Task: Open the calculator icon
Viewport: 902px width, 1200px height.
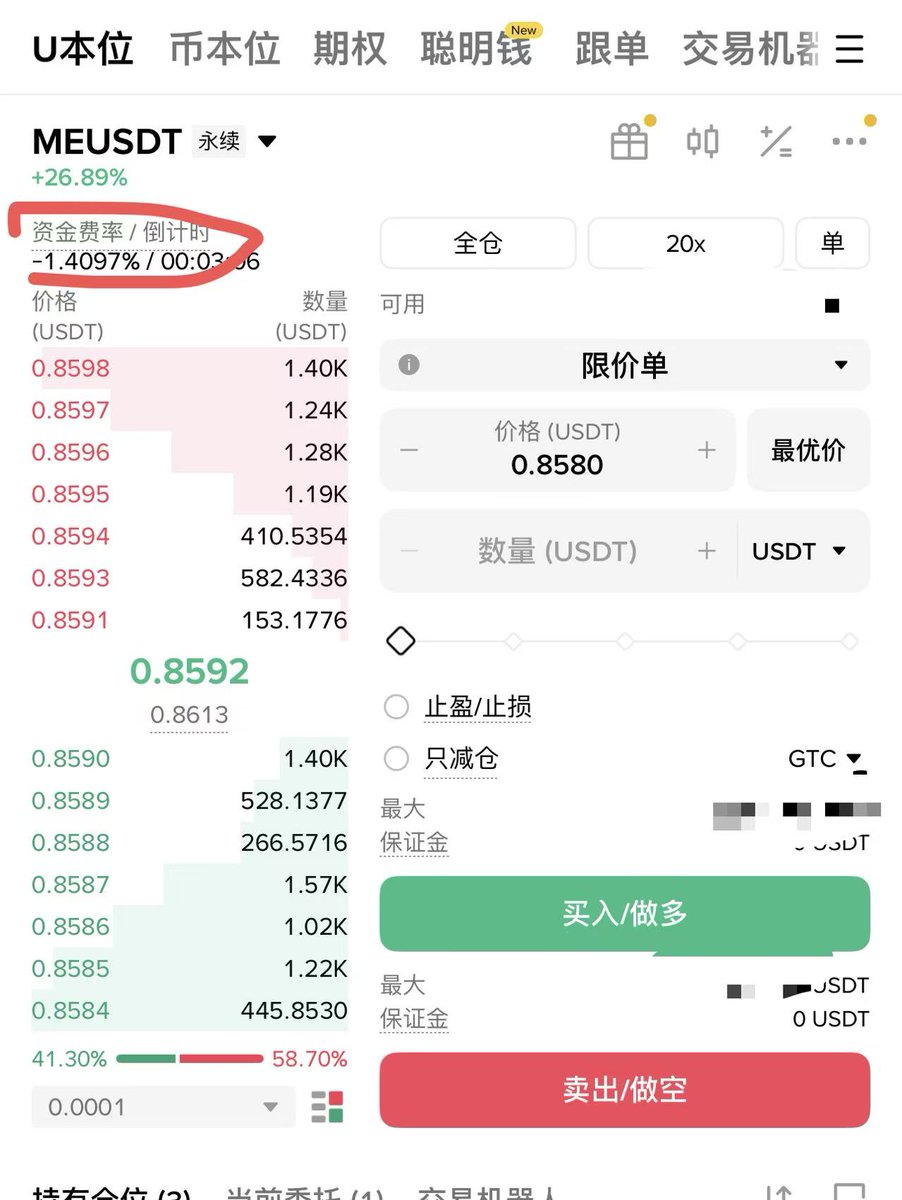Action: [775, 142]
